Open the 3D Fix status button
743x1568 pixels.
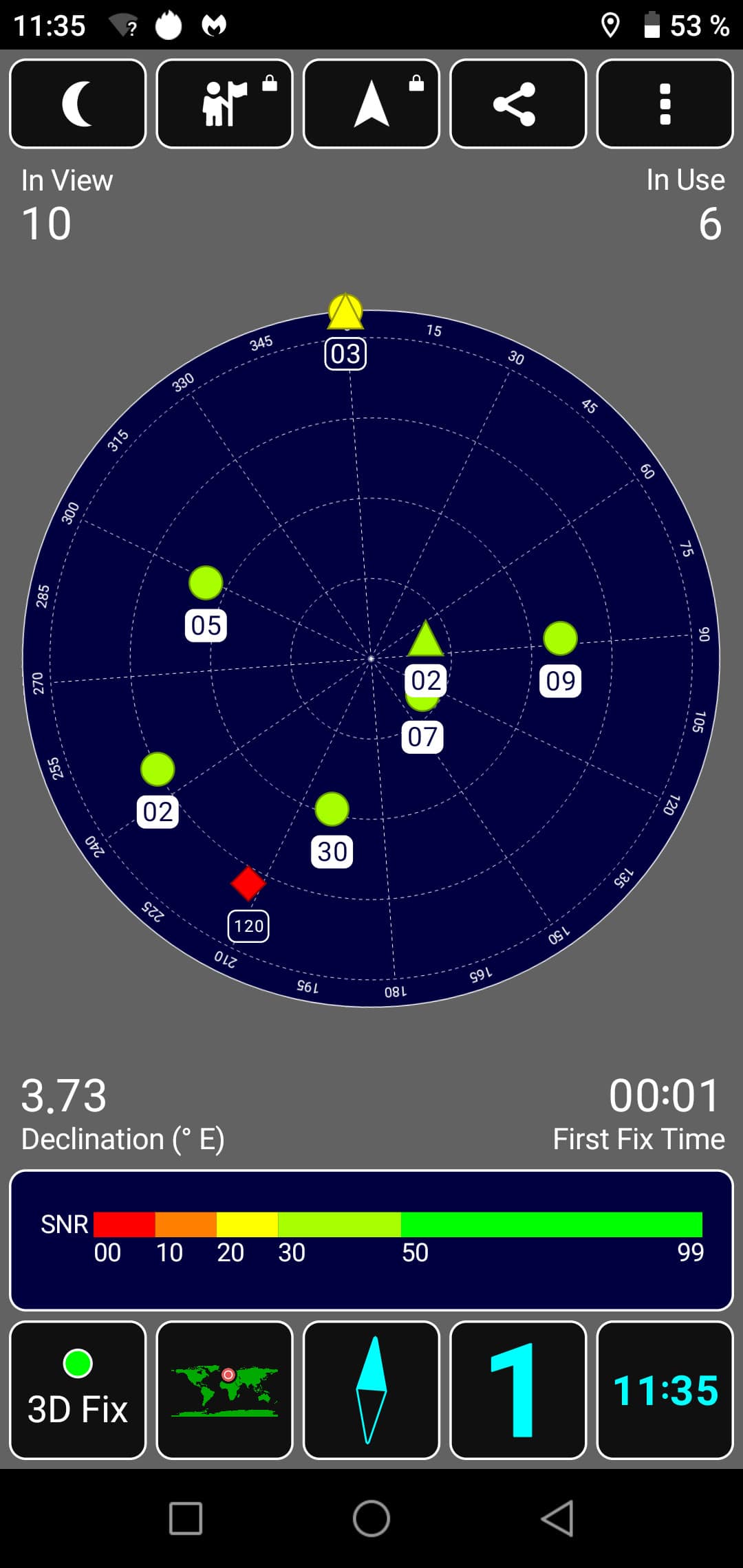point(78,1390)
